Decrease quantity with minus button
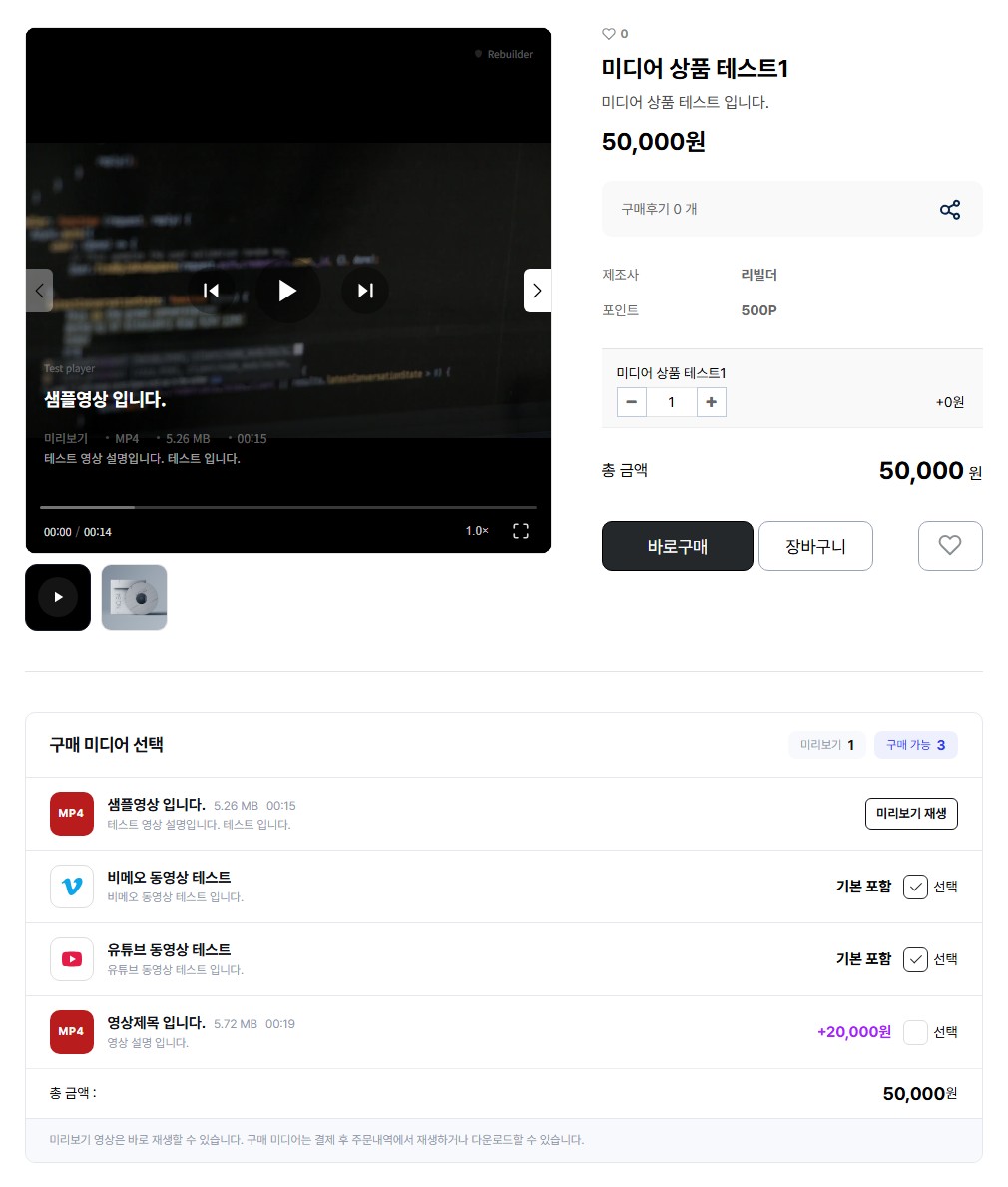The image size is (1008, 1187). coord(631,402)
